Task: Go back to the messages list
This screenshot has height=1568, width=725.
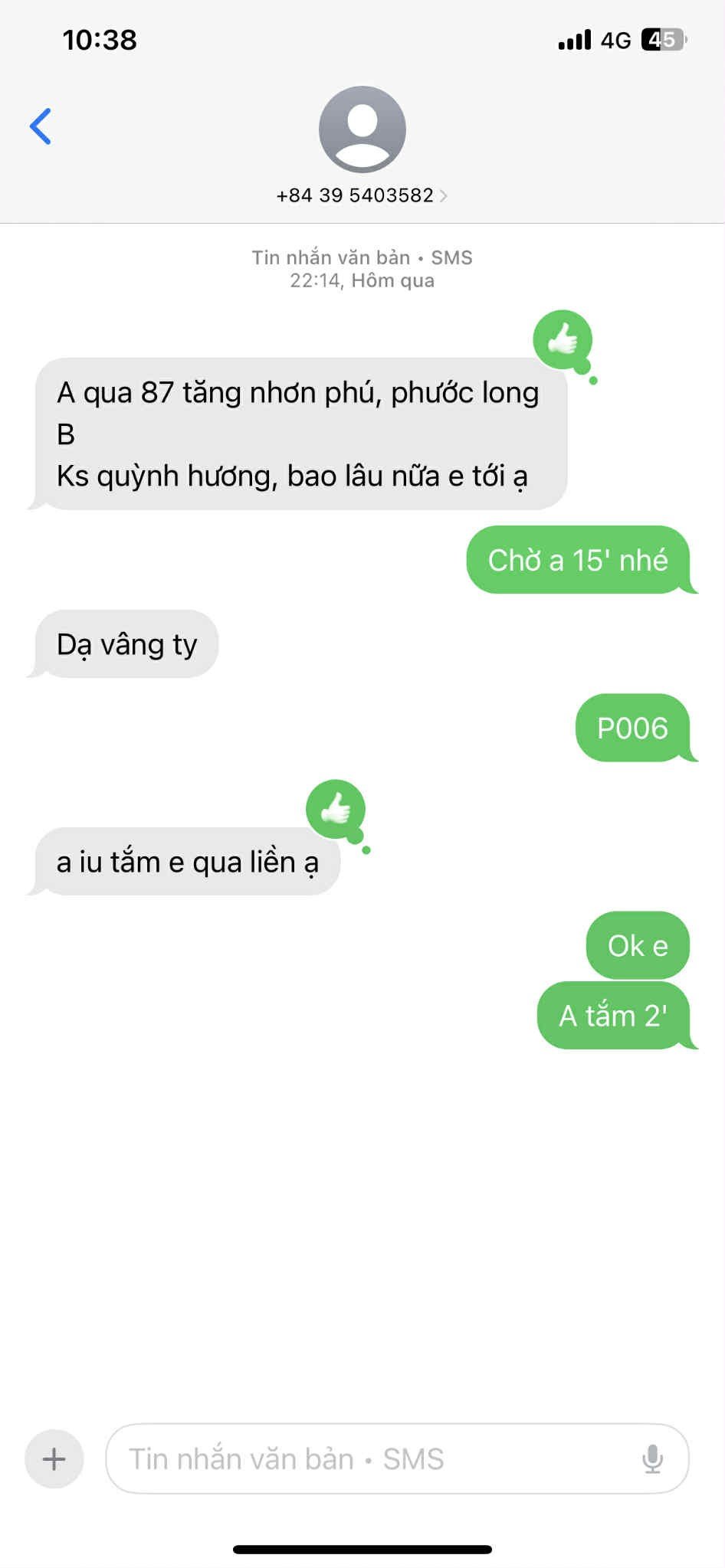Action: coord(41,126)
